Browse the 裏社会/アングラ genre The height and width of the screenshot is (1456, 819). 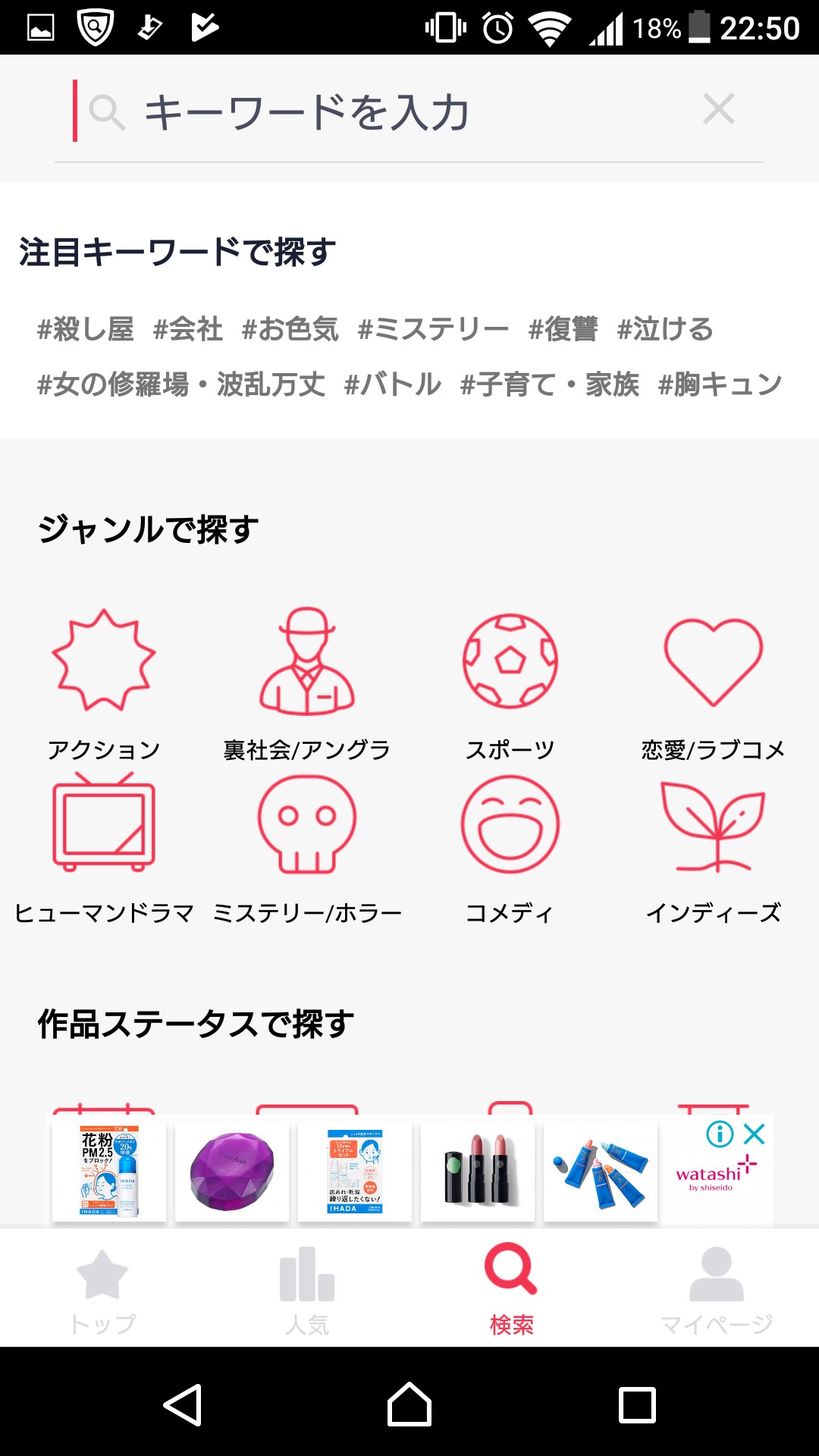(307, 682)
